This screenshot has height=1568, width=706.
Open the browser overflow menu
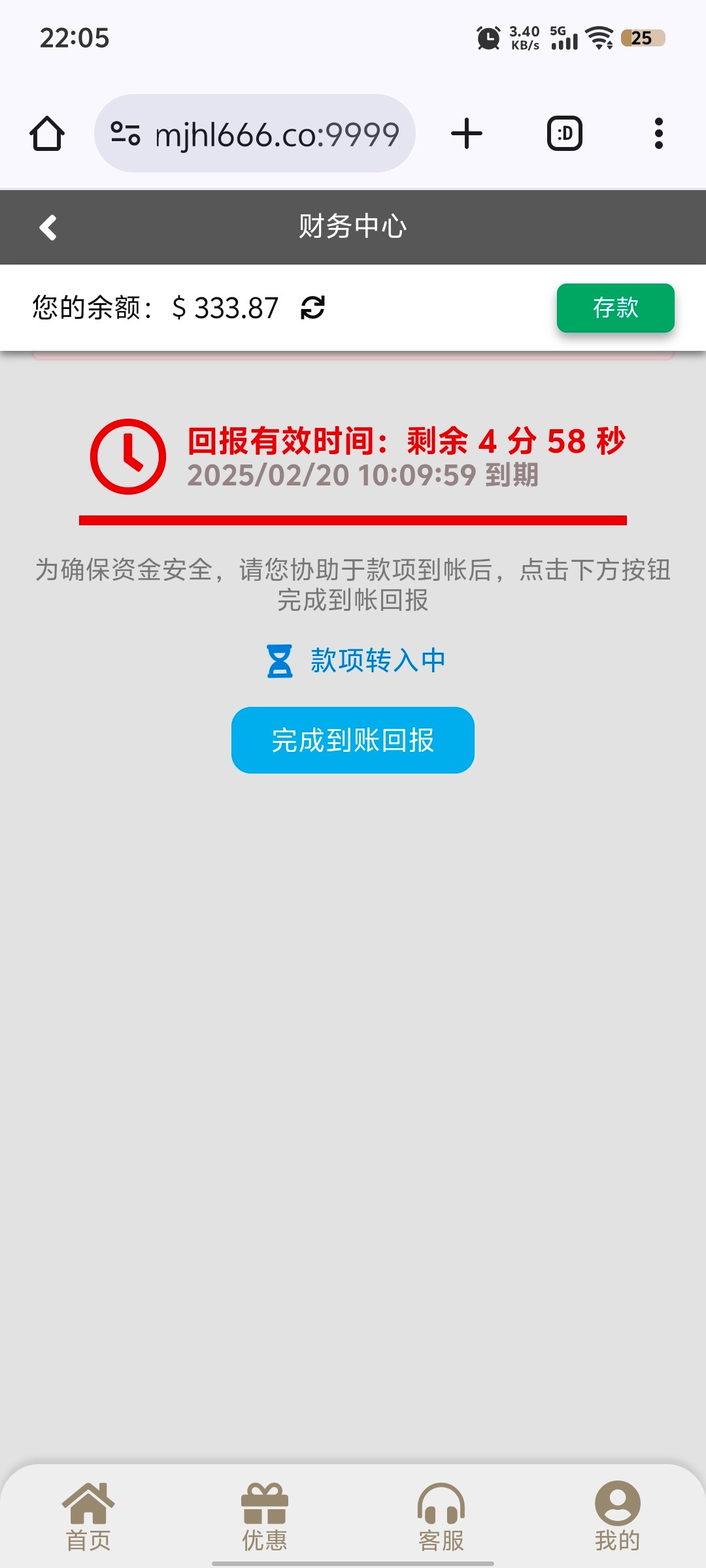click(658, 134)
